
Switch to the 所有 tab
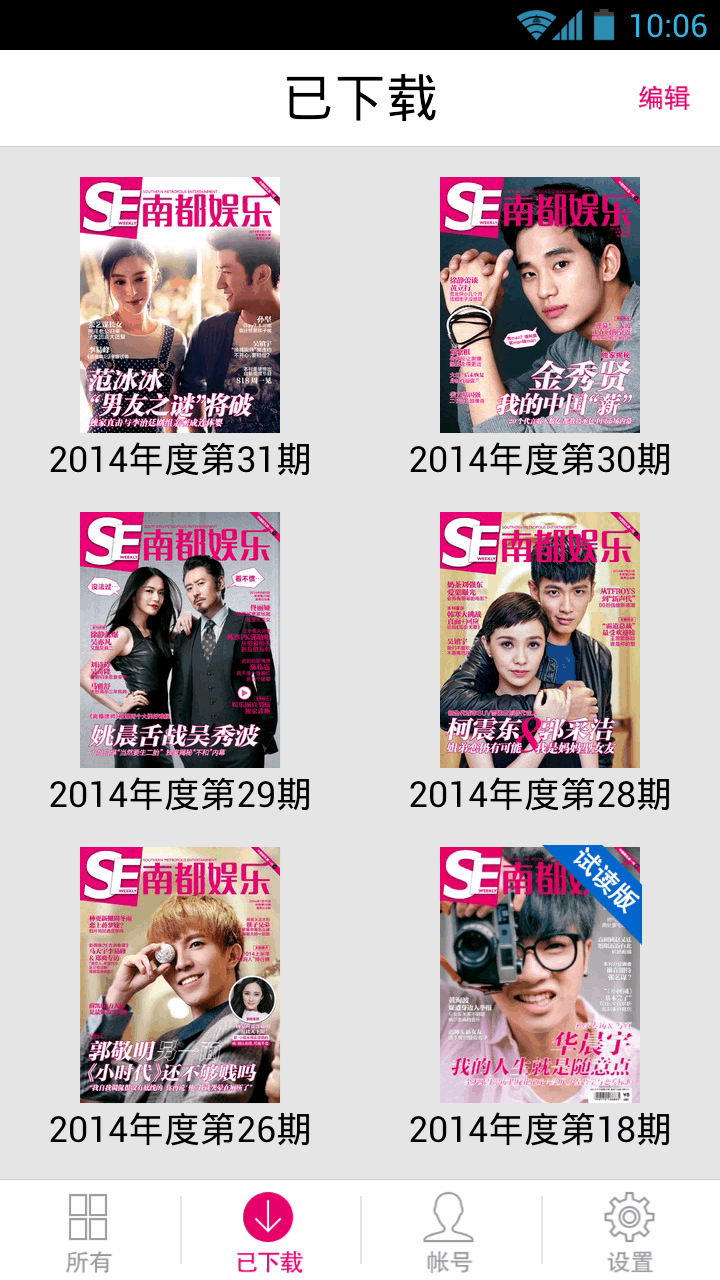[89, 1232]
